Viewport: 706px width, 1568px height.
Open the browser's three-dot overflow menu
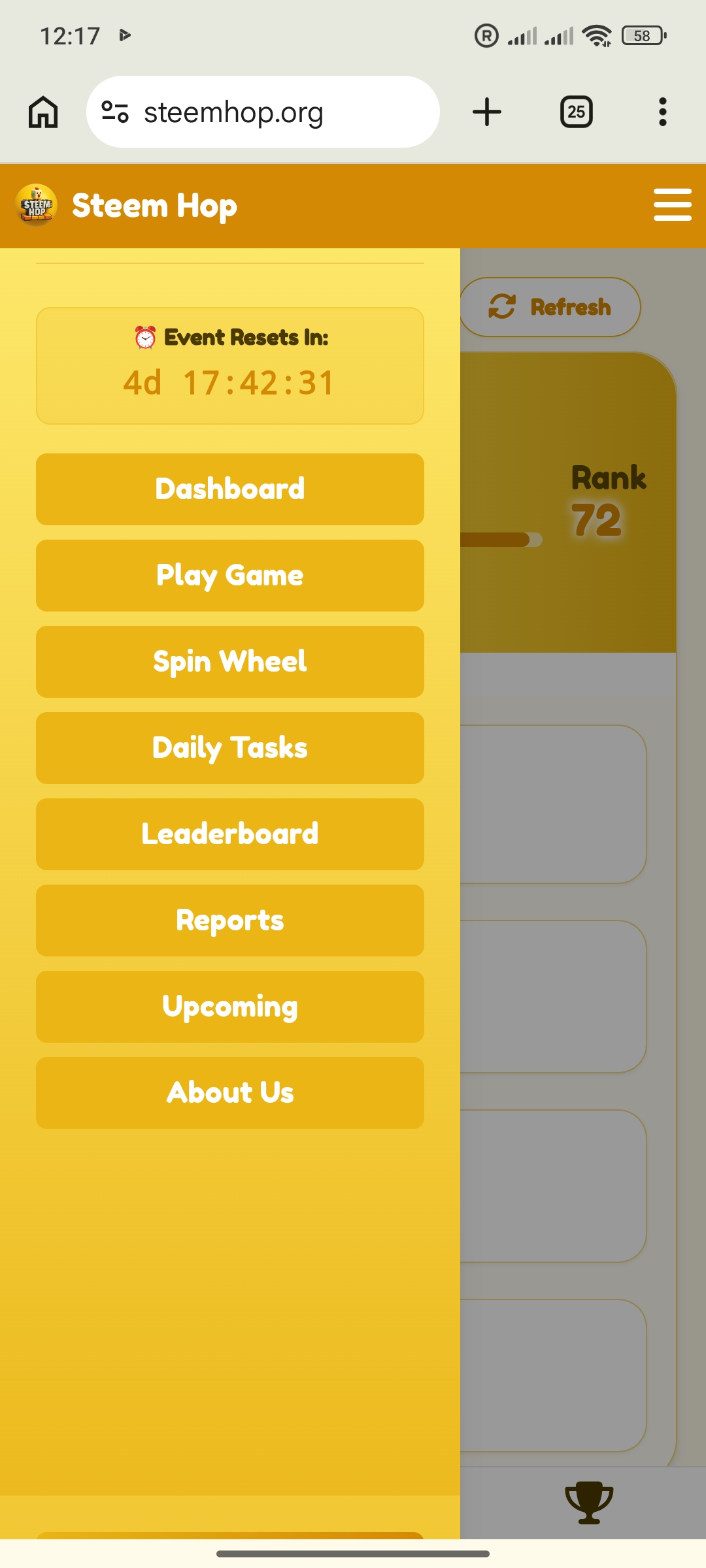coord(663,112)
